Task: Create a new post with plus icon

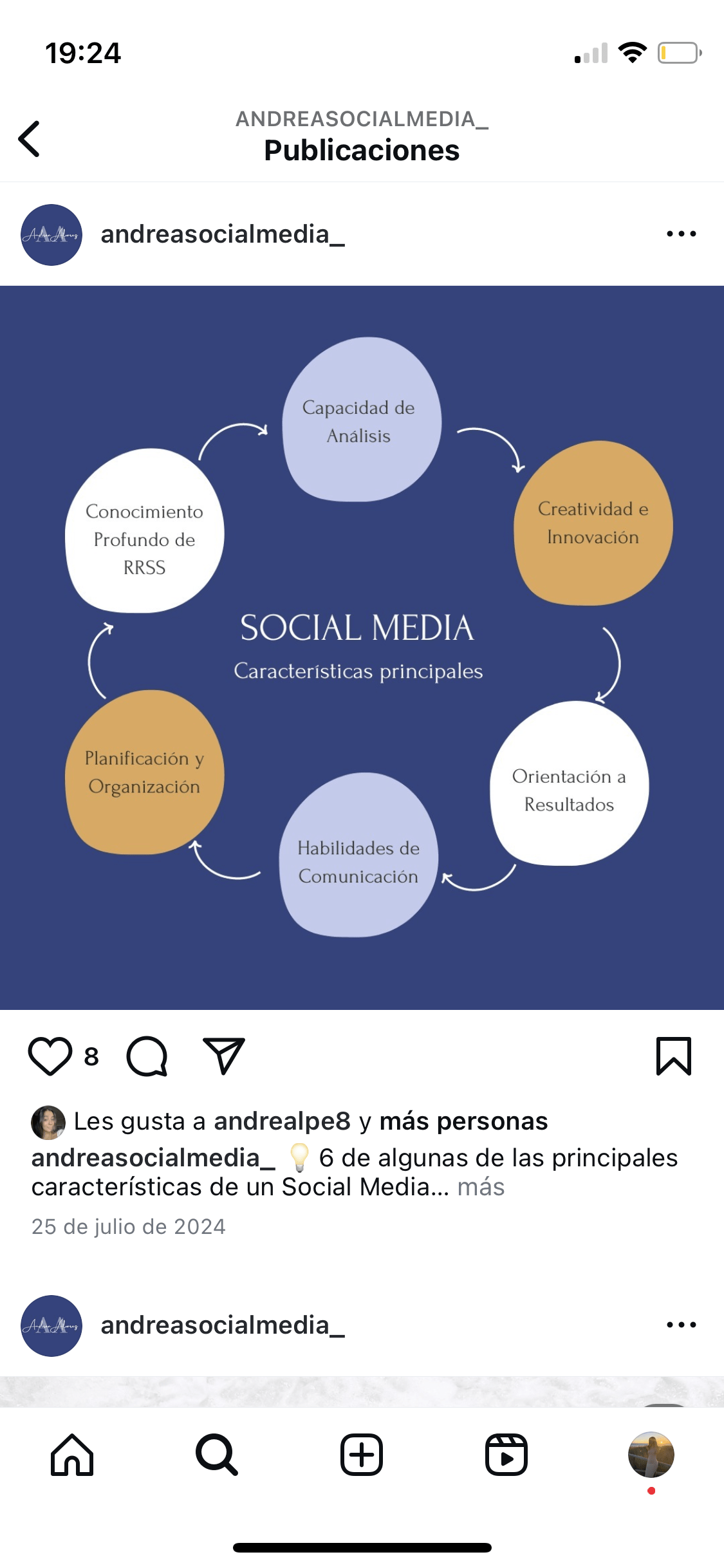Action: pyautogui.click(x=362, y=1455)
